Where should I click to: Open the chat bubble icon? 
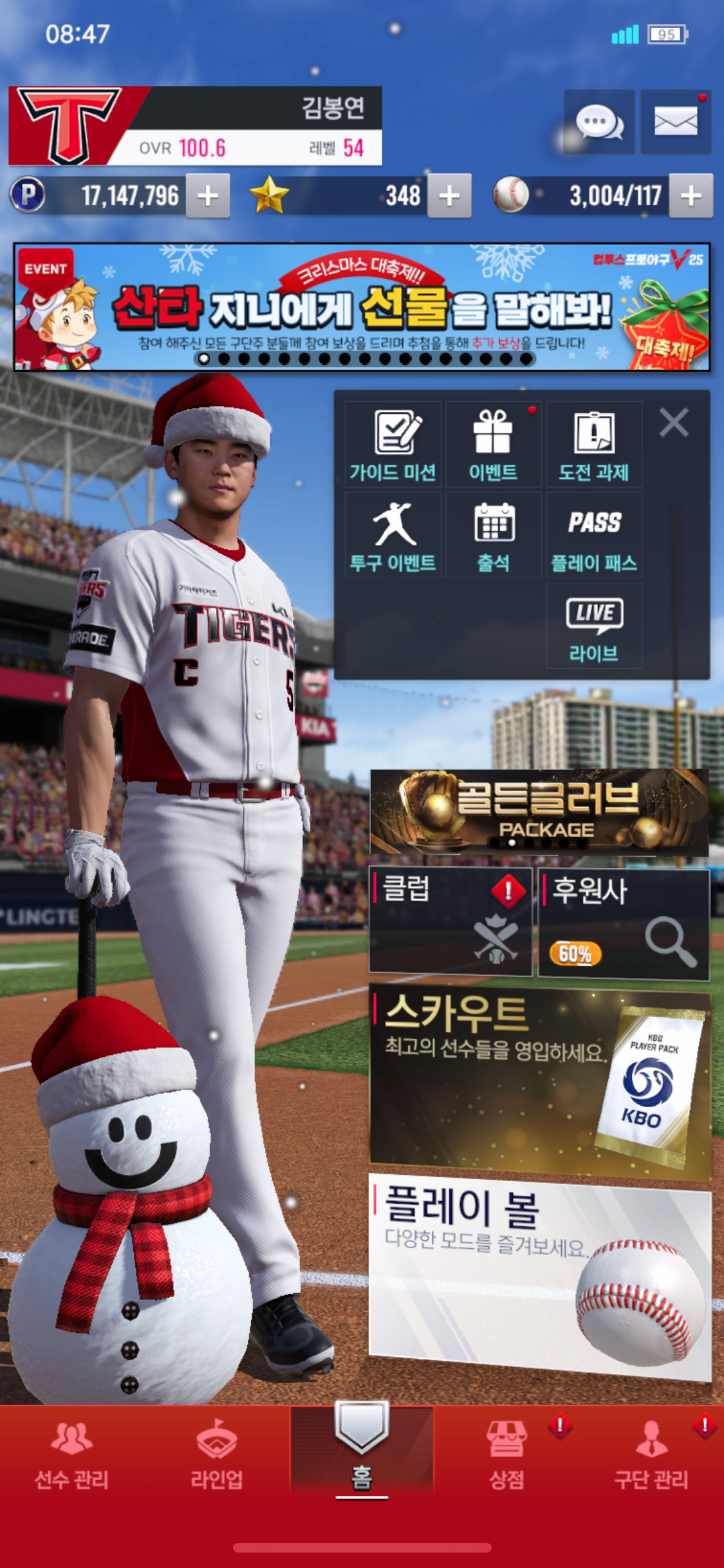(599, 122)
